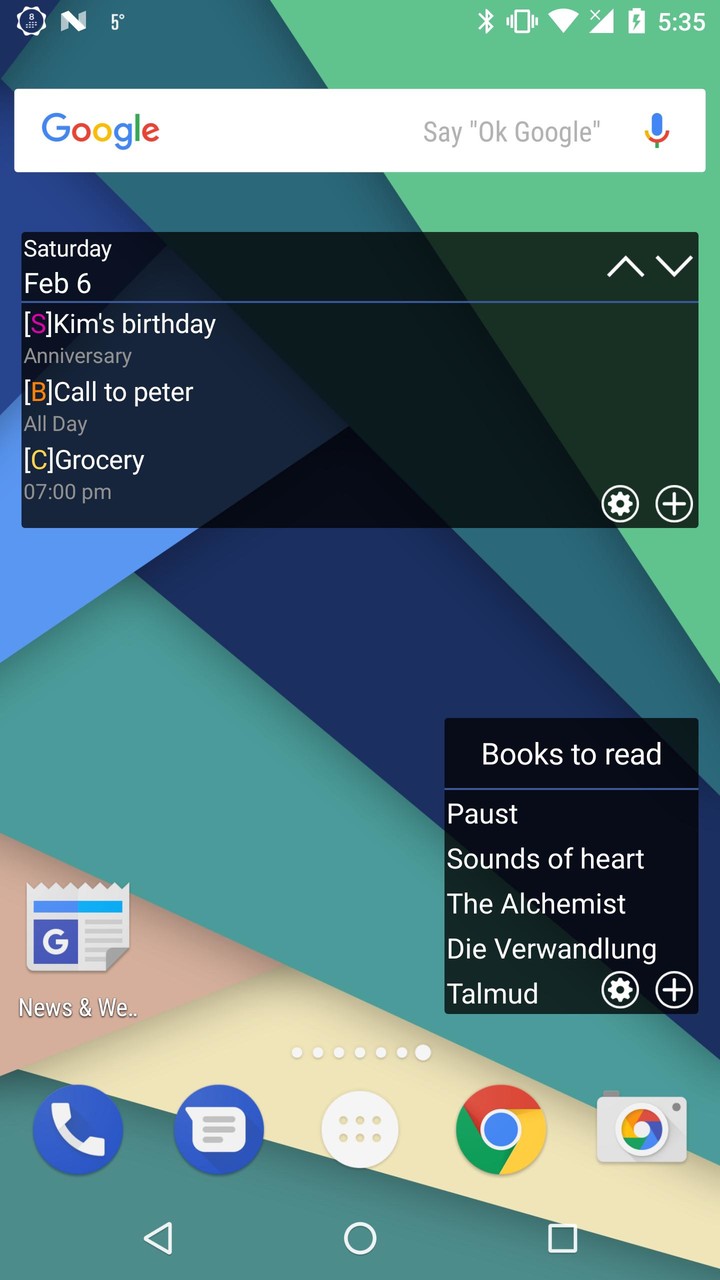720x1280 pixels.
Task: Tap the Google voice search microphone
Action: pyautogui.click(x=656, y=130)
